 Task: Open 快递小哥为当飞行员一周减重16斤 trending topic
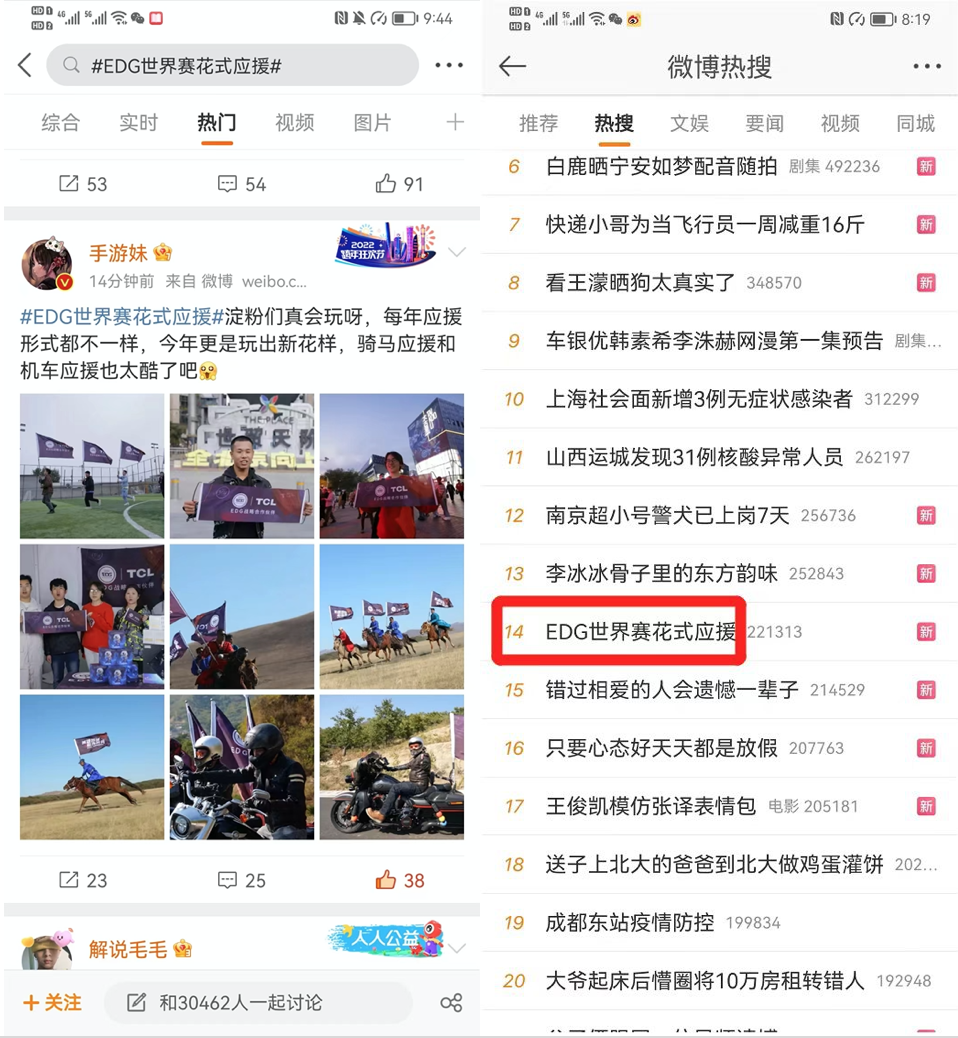coord(704,224)
